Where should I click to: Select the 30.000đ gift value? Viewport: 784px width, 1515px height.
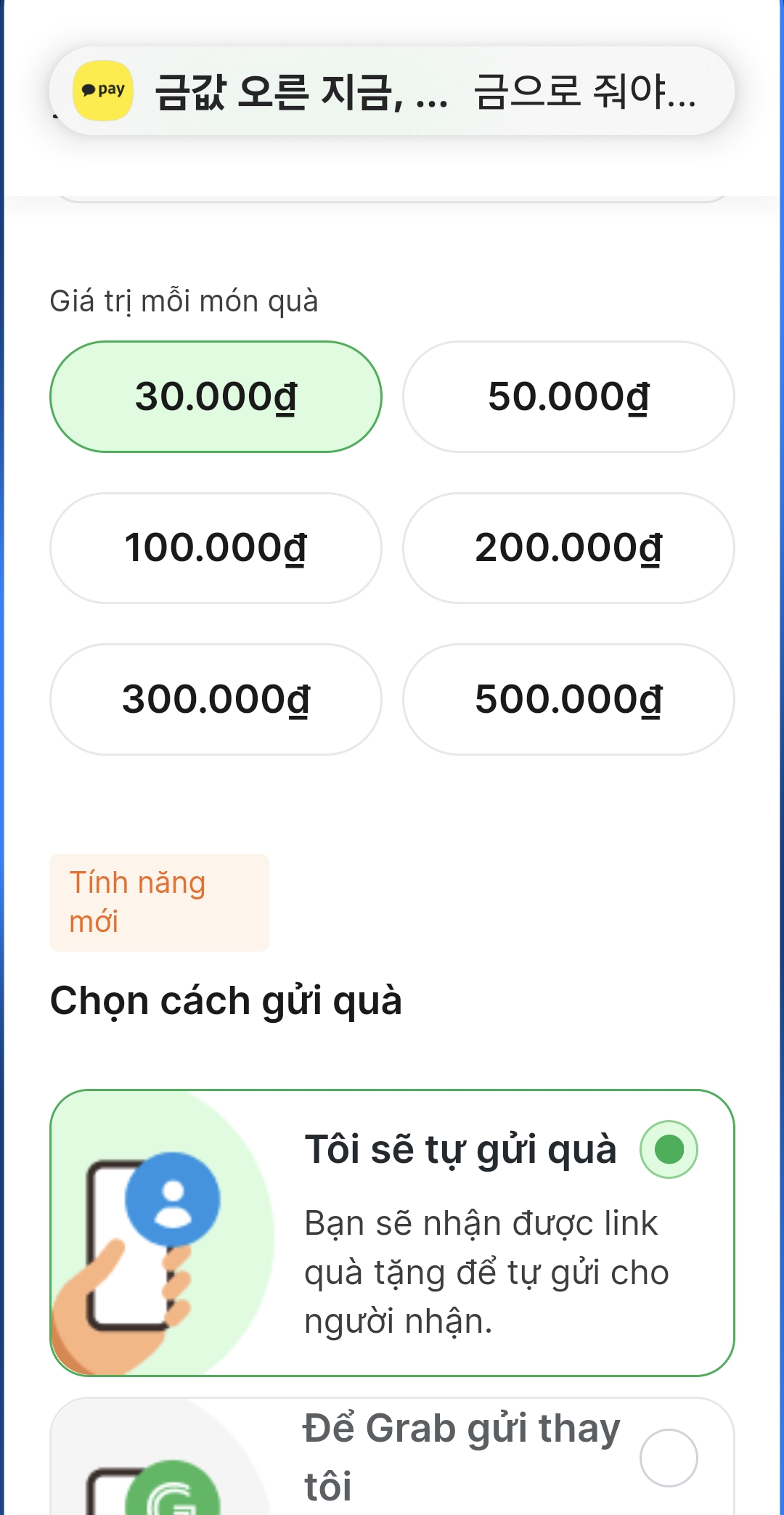point(216,397)
